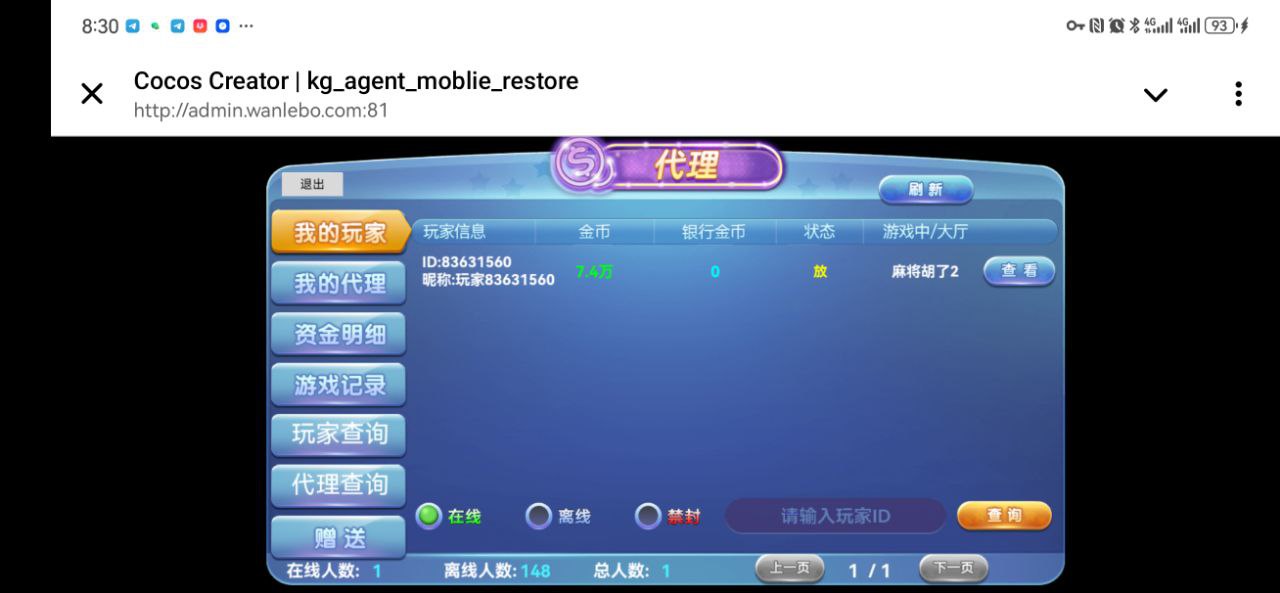This screenshot has height=593, width=1280.
Task: Focus the 请输入玩家ID input field
Action: pyautogui.click(x=835, y=516)
